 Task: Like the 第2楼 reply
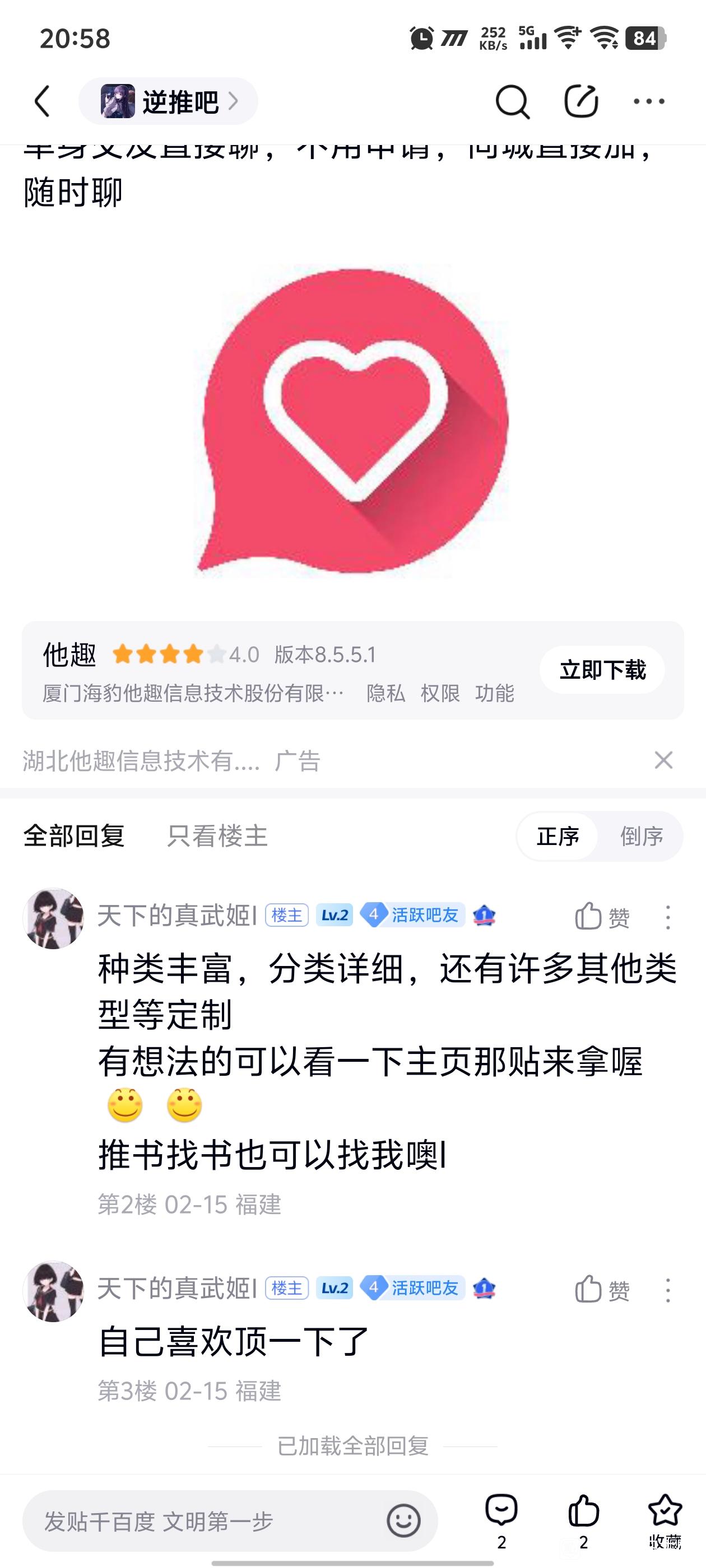pos(602,916)
